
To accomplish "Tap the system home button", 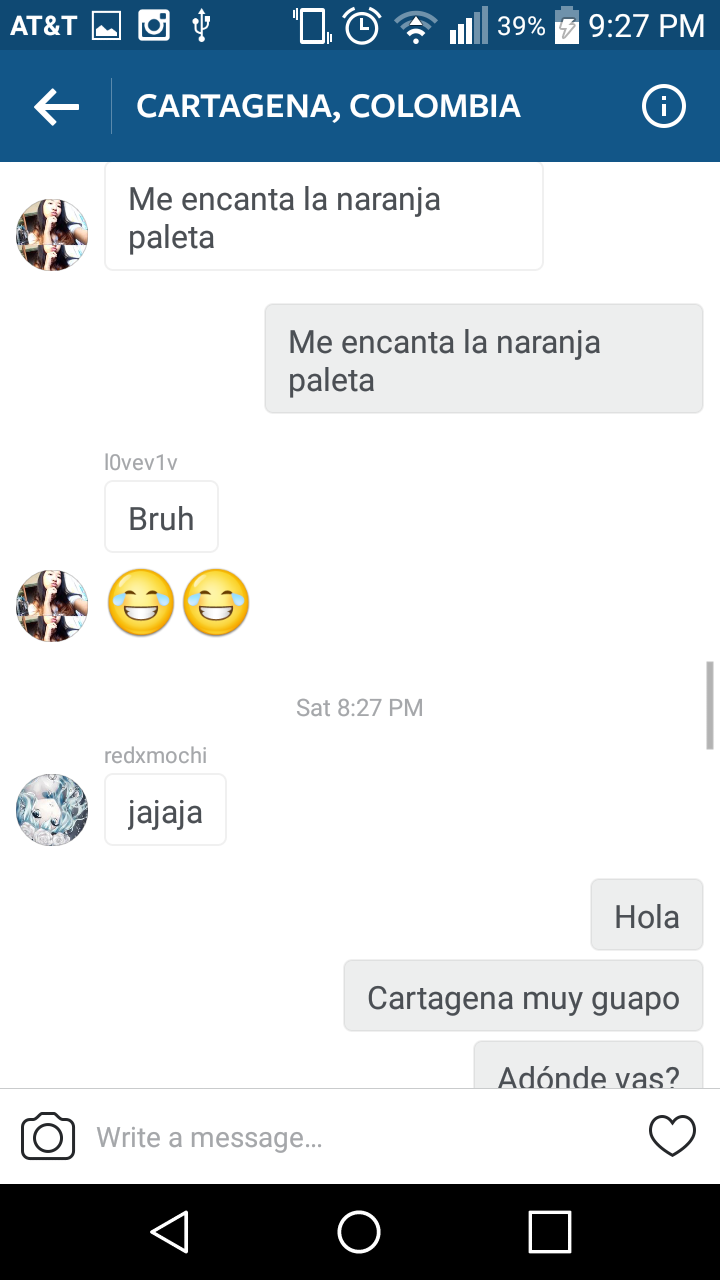I will tap(359, 1231).
